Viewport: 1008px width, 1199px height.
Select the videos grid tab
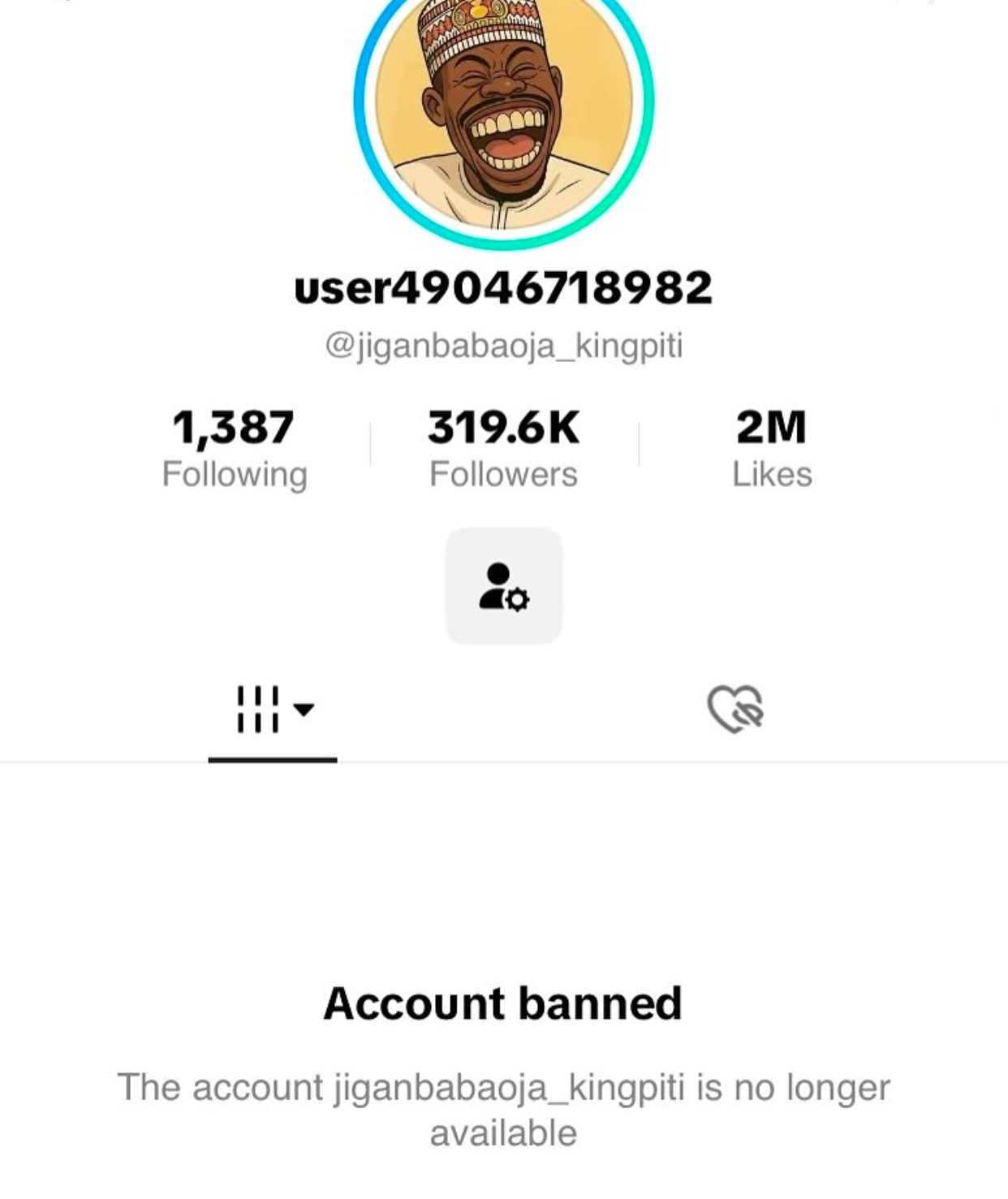click(x=273, y=709)
